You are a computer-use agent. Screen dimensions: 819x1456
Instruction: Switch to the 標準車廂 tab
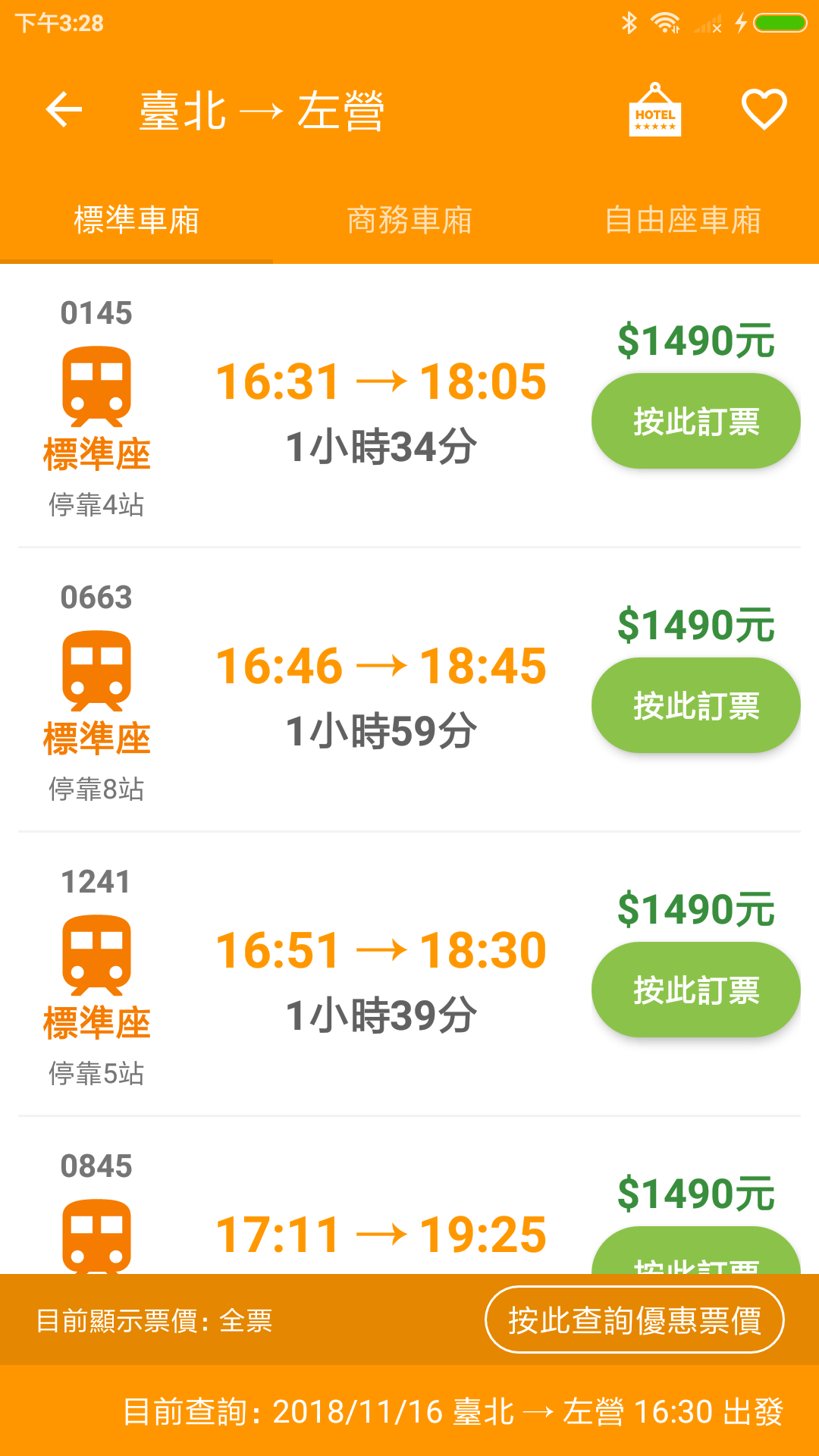[x=136, y=221]
